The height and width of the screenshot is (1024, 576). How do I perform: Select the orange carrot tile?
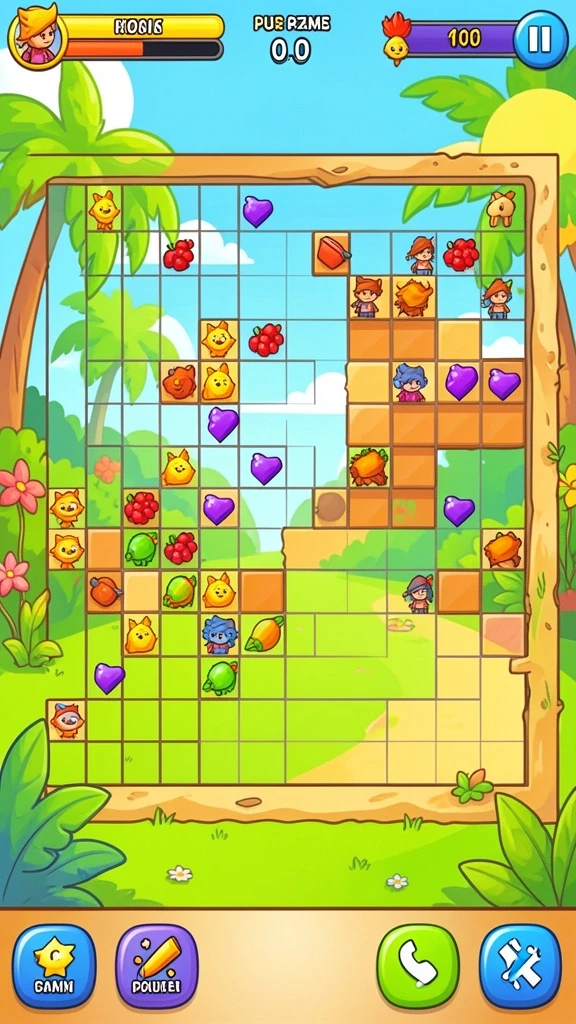point(265,633)
